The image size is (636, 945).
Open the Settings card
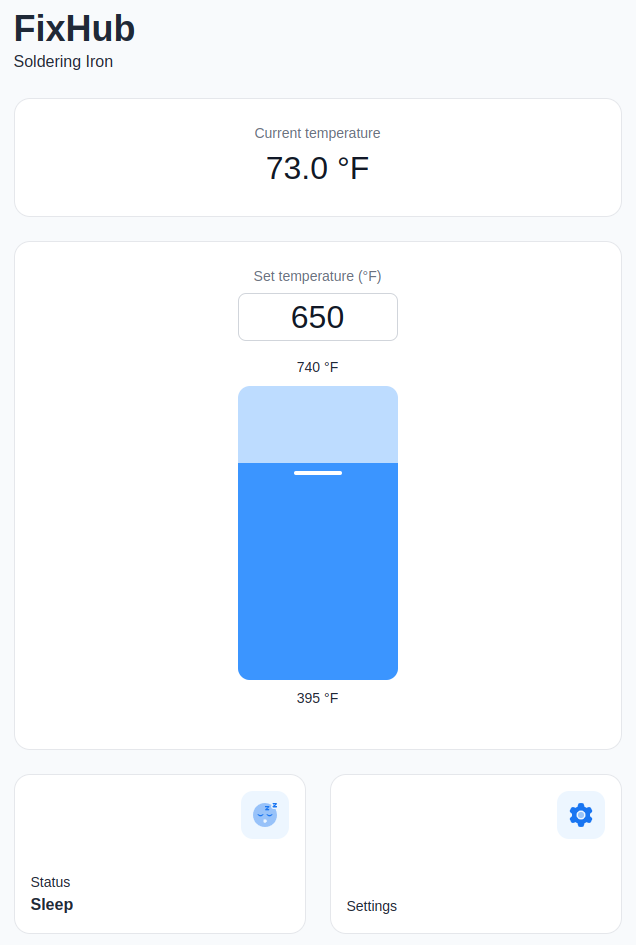[475, 853]
